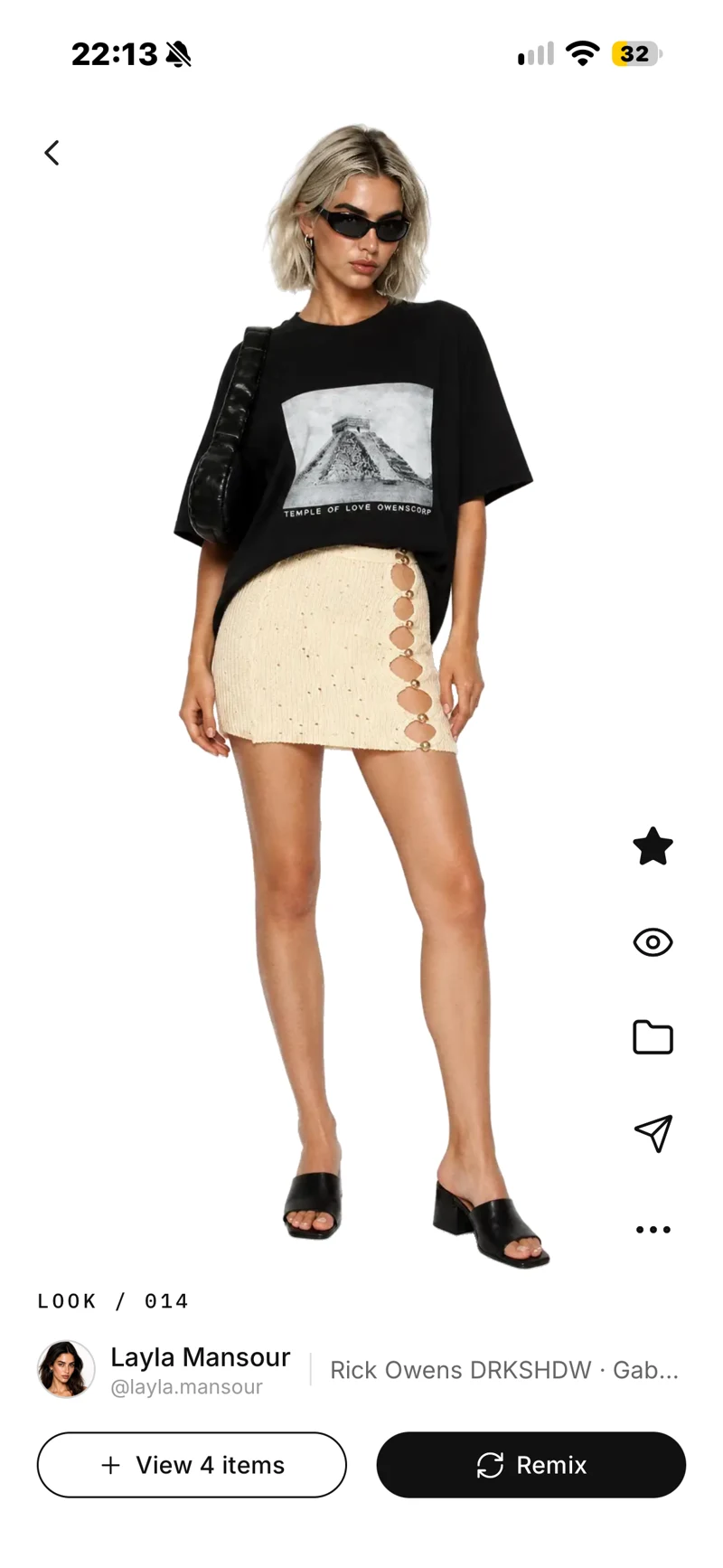Tap View 4 items button
The height and width of the screenshot is (1568, 723).
point(192,1465)
